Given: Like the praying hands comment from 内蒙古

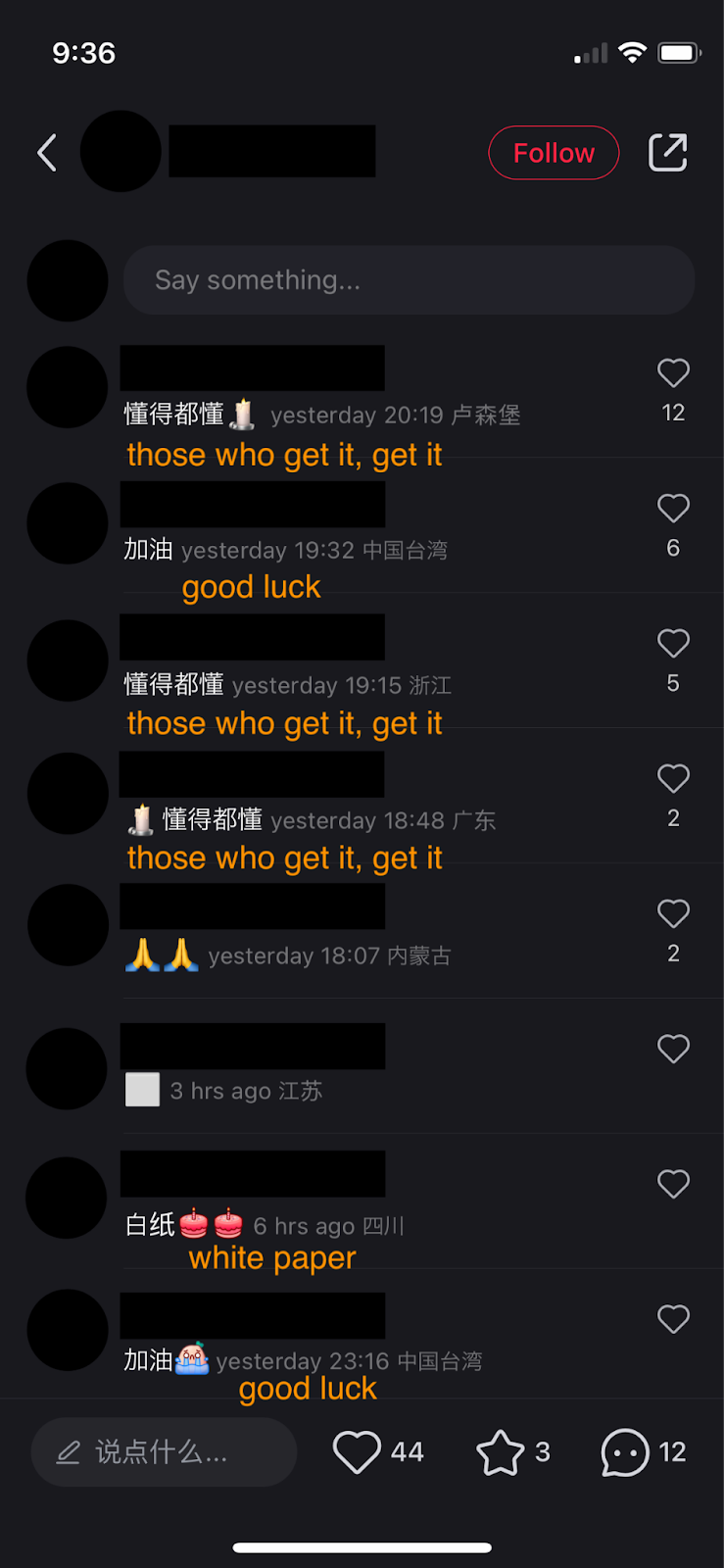Looking at the screenshot, I should click(x=673, y=914).
